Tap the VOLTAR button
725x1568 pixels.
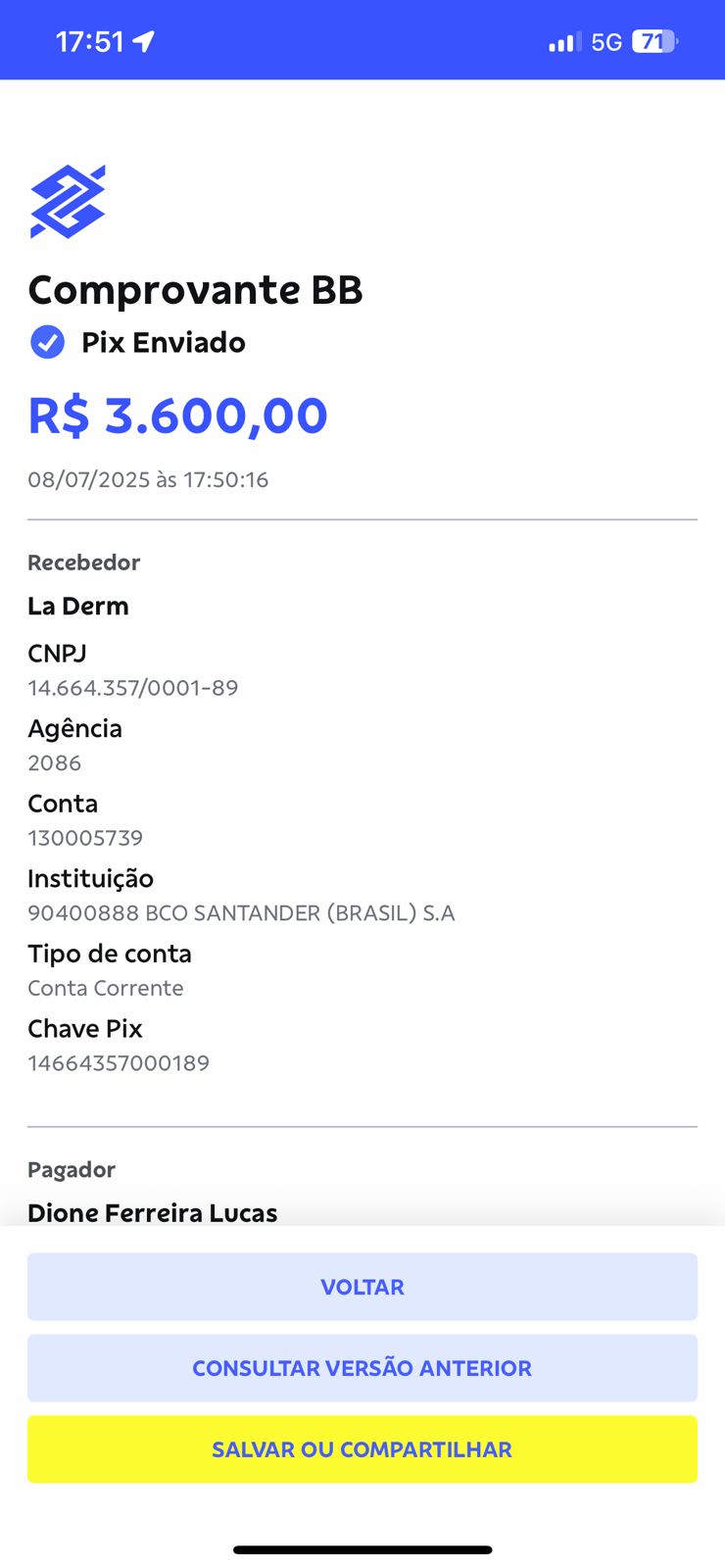tap(362, 1287)
